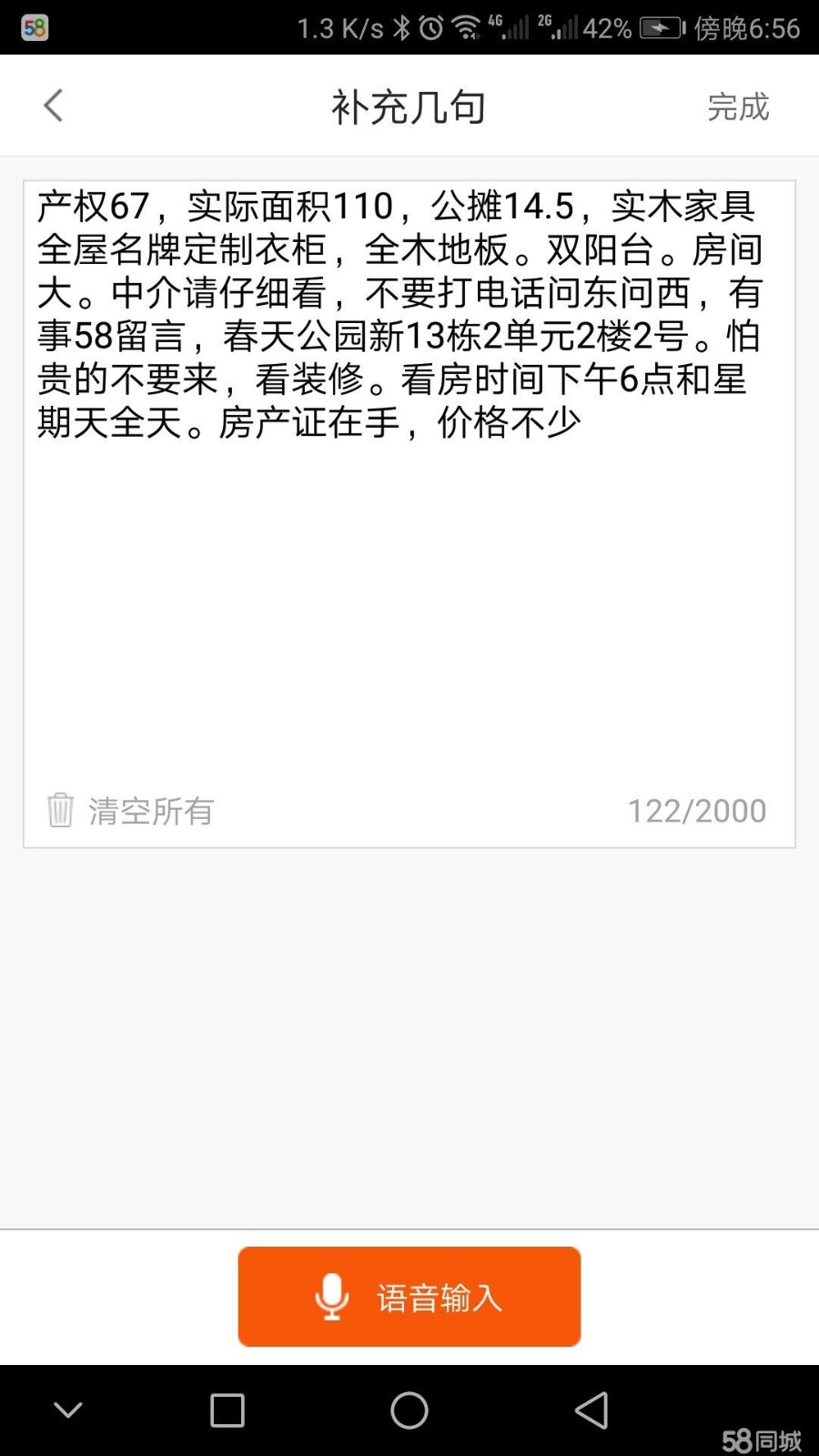Go to the system home screen
The height and width of the screenshot is (1456, 819).
coord(409,1410)
